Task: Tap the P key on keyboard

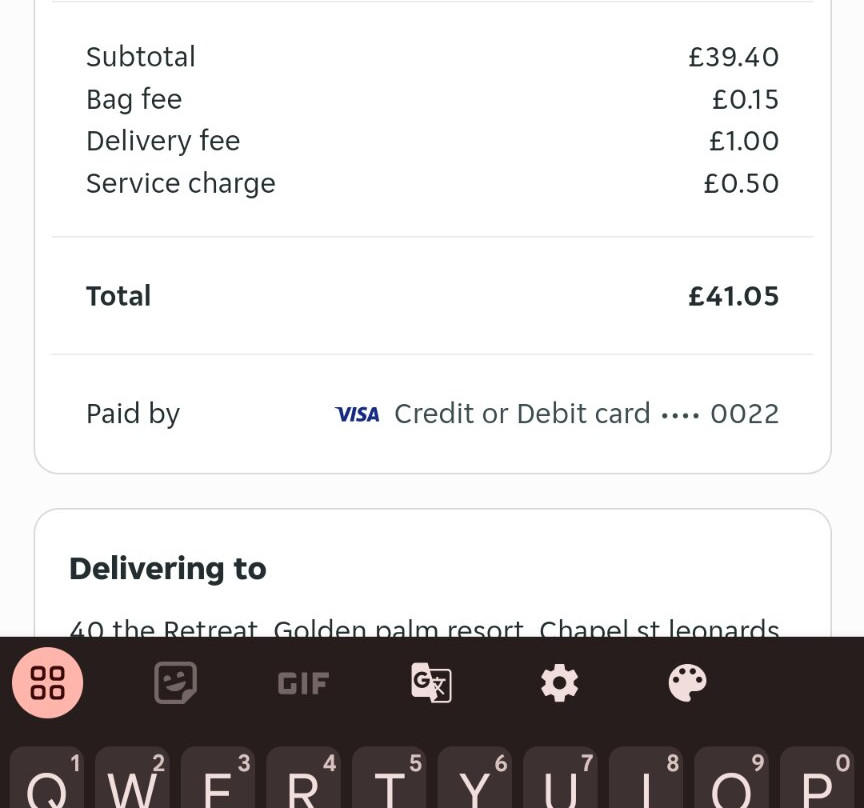Action: (x=819, y=782)
